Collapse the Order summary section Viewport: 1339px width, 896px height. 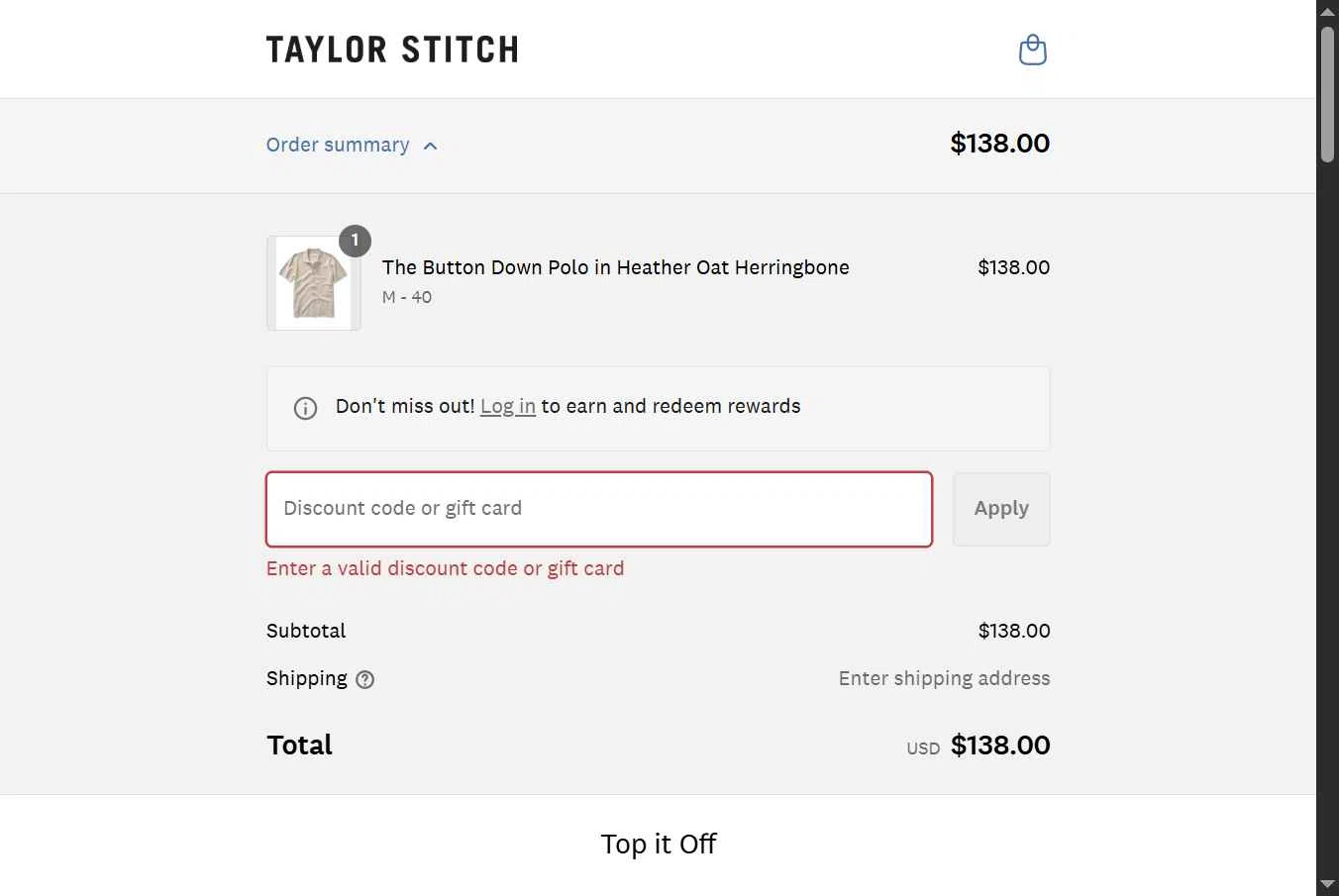pyautogui.click(x=352, y=146)
